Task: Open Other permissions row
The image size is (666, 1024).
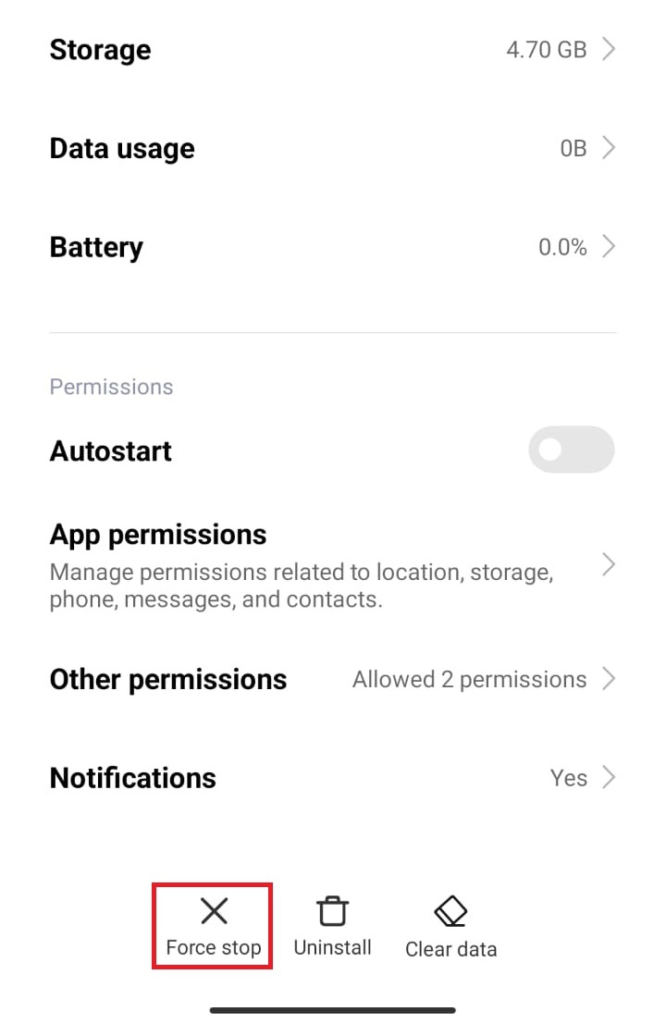Action: tap(332, 680)
